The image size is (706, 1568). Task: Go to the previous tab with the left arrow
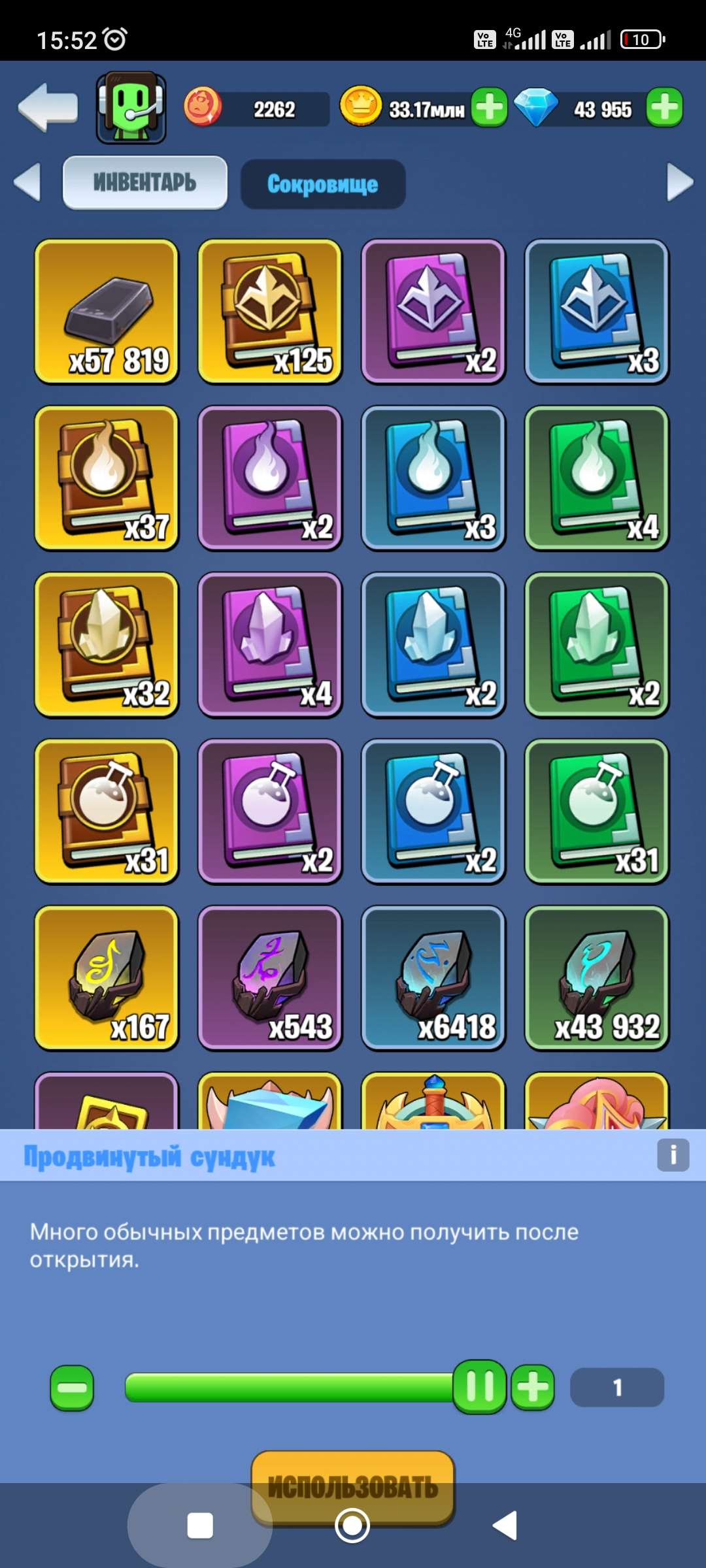(27, 182)
